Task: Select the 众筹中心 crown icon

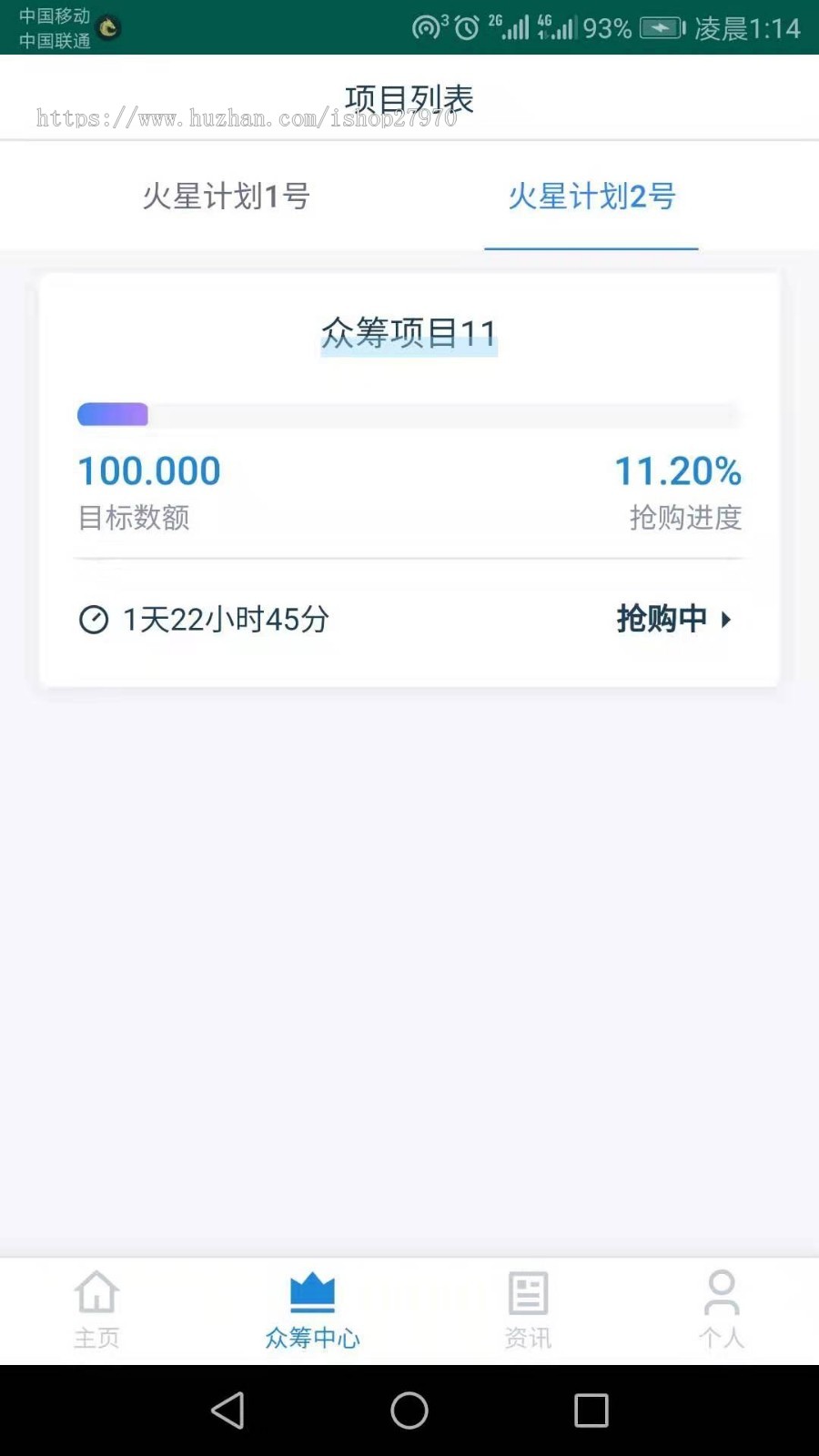Action: click(312, 1290)
